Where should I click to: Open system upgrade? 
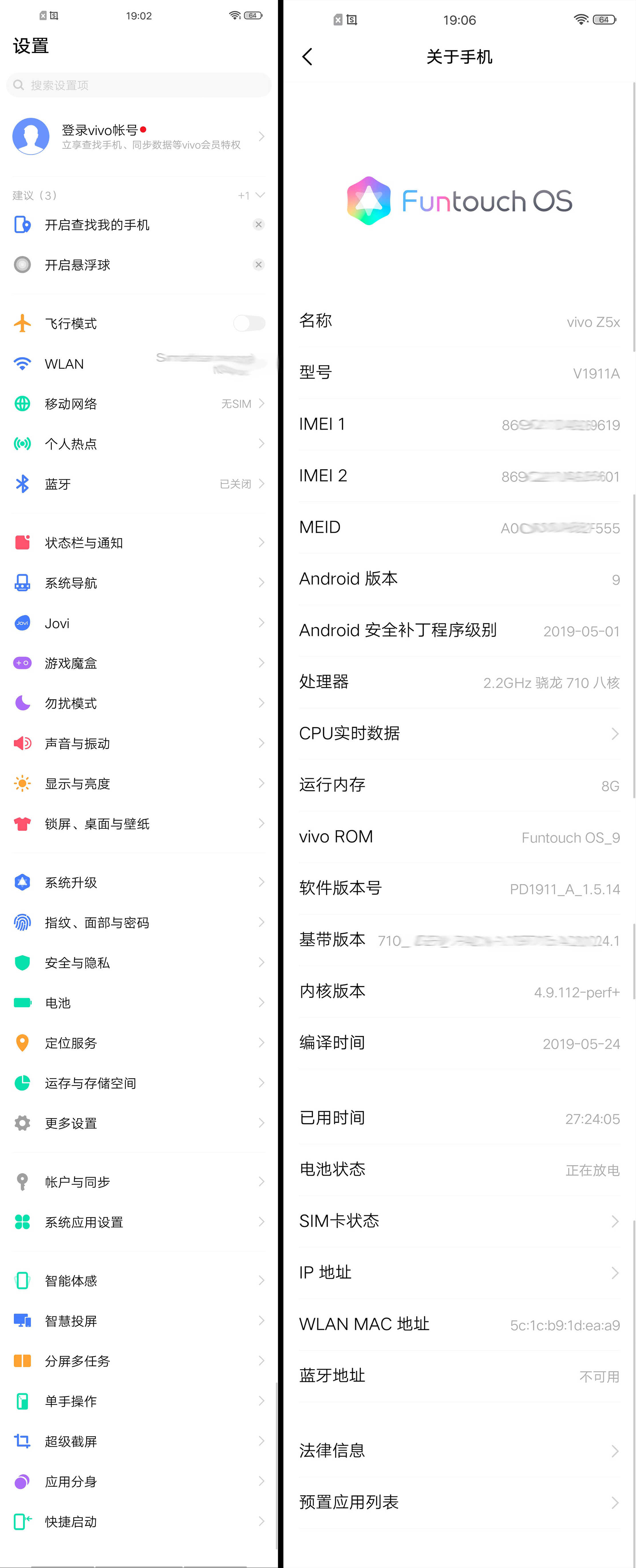tap(139, 882)
